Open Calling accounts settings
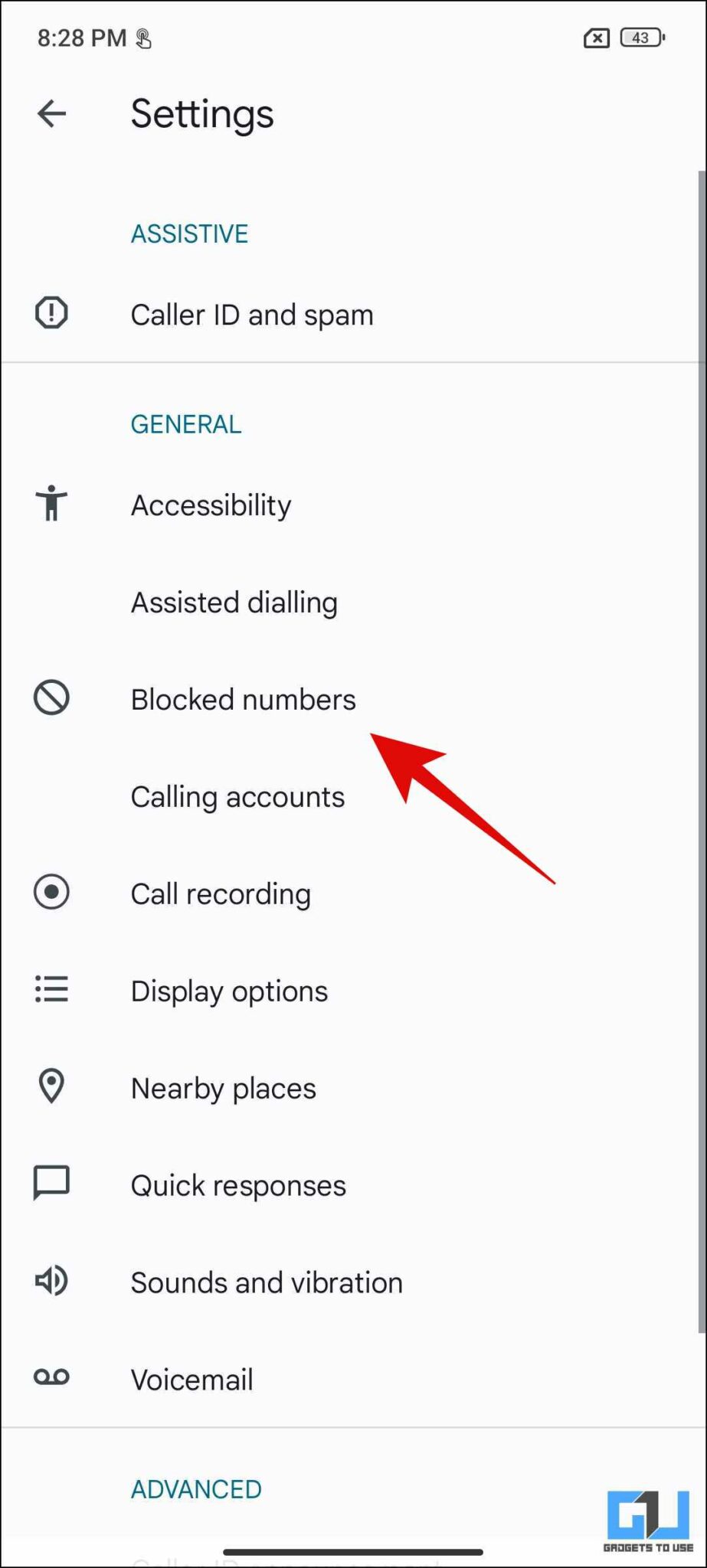 point(237,796)
